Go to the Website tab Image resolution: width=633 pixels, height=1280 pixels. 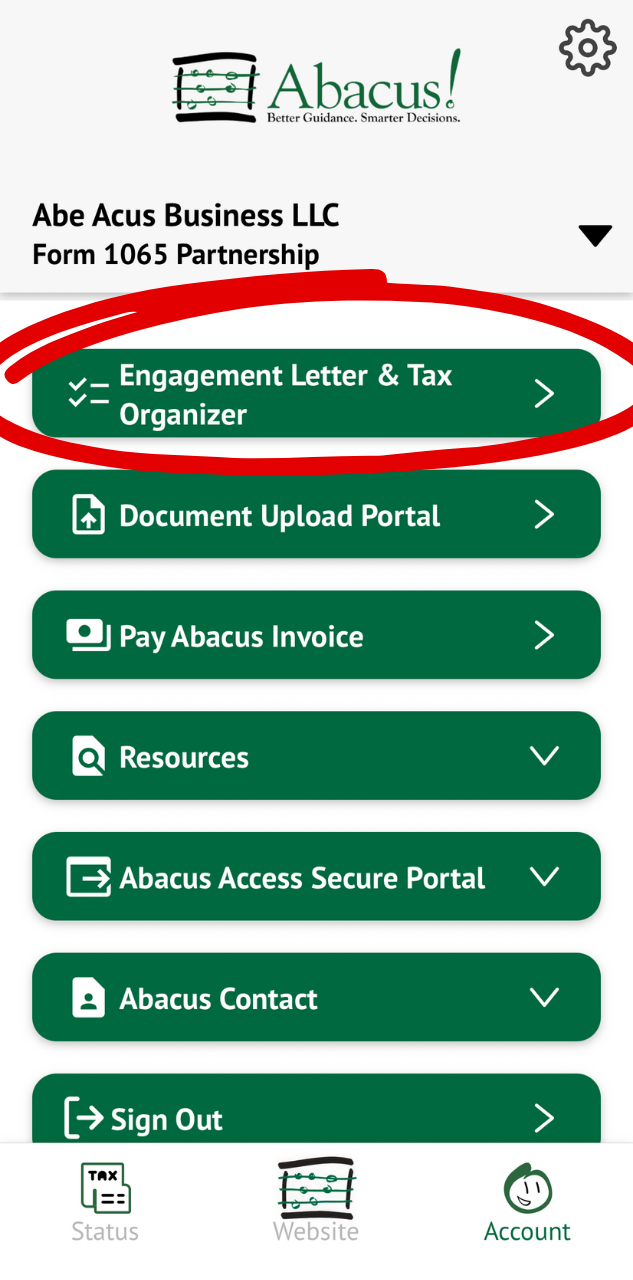(x=316, y=1203)
